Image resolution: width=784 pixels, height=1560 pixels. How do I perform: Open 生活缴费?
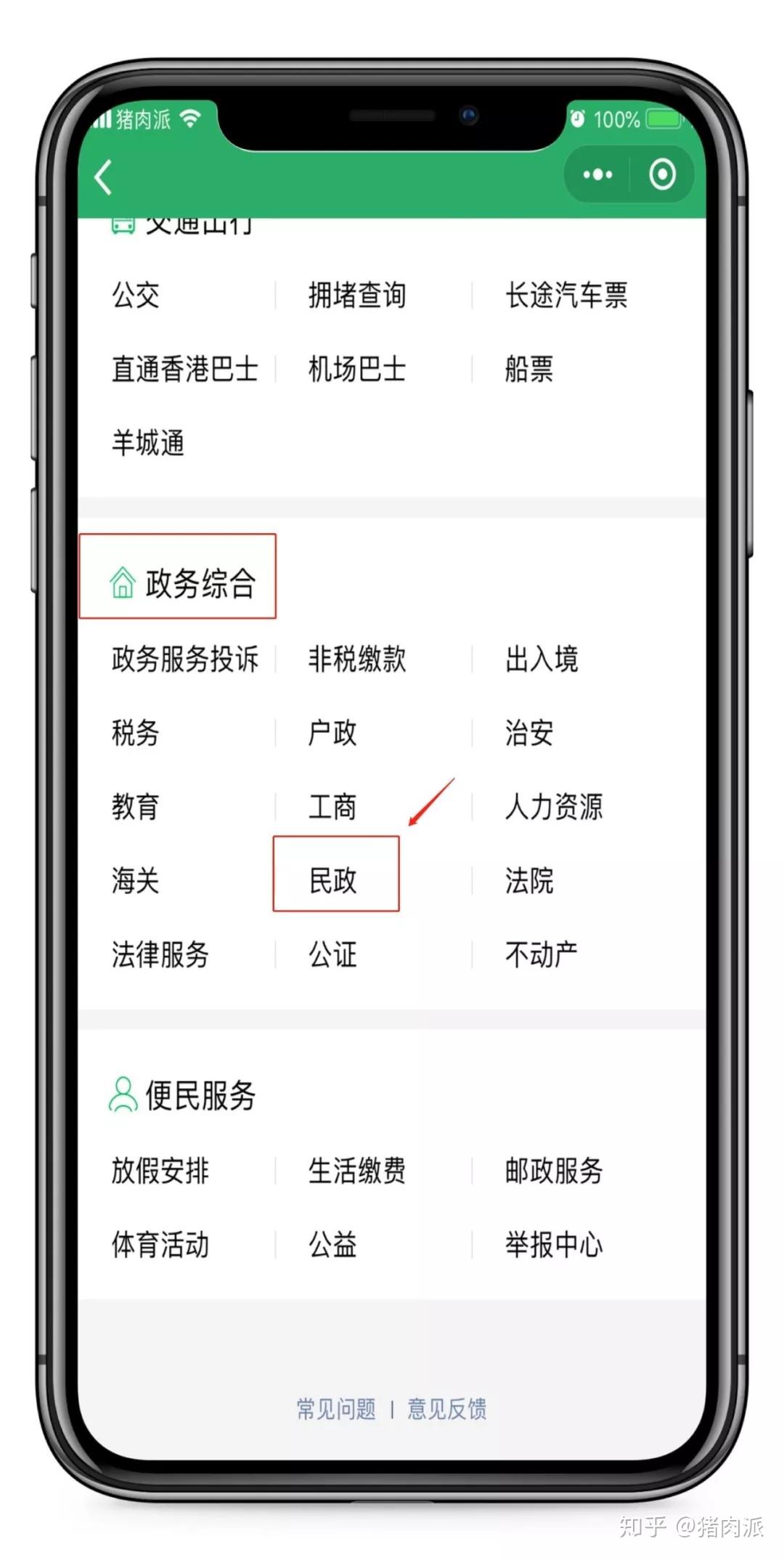pos(357,1170)
